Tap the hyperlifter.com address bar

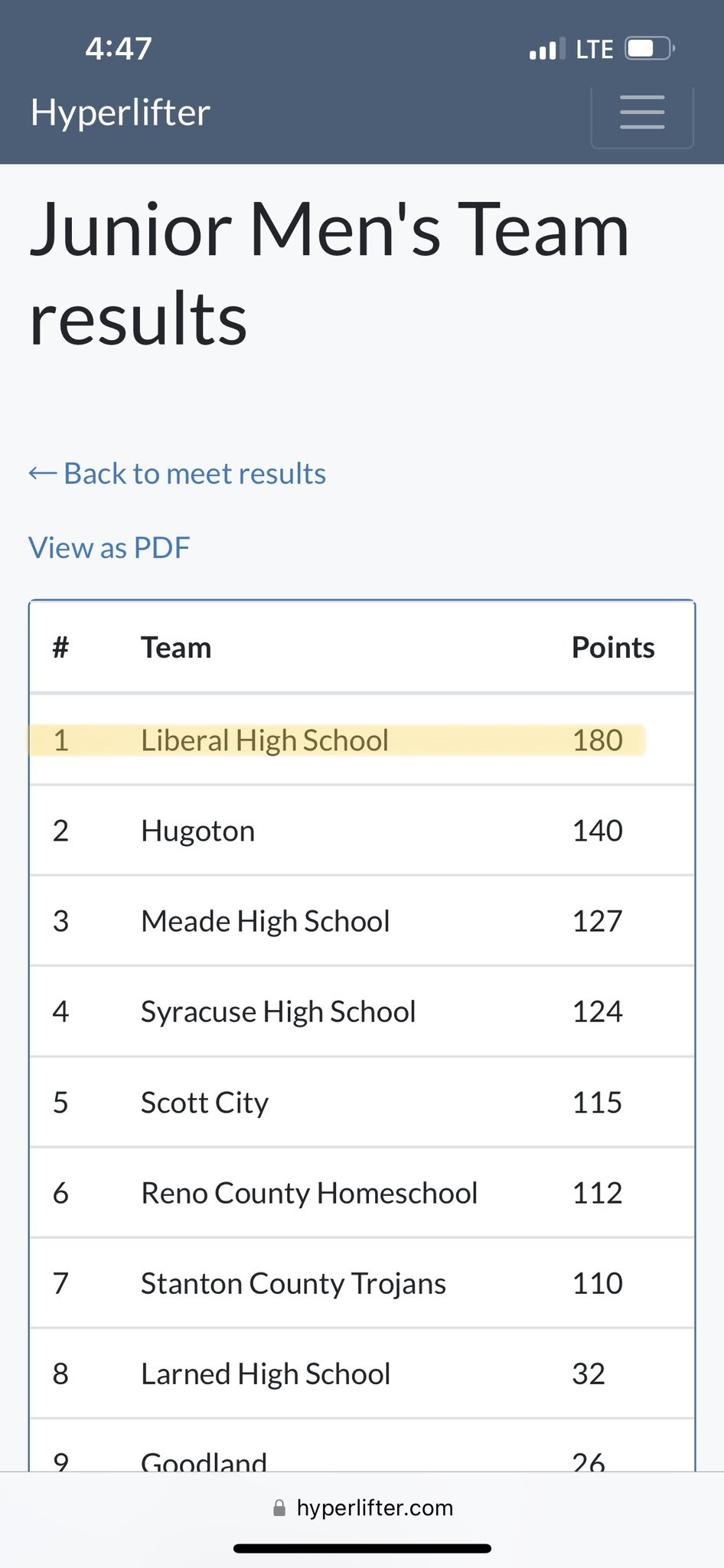coord(362,1508)
